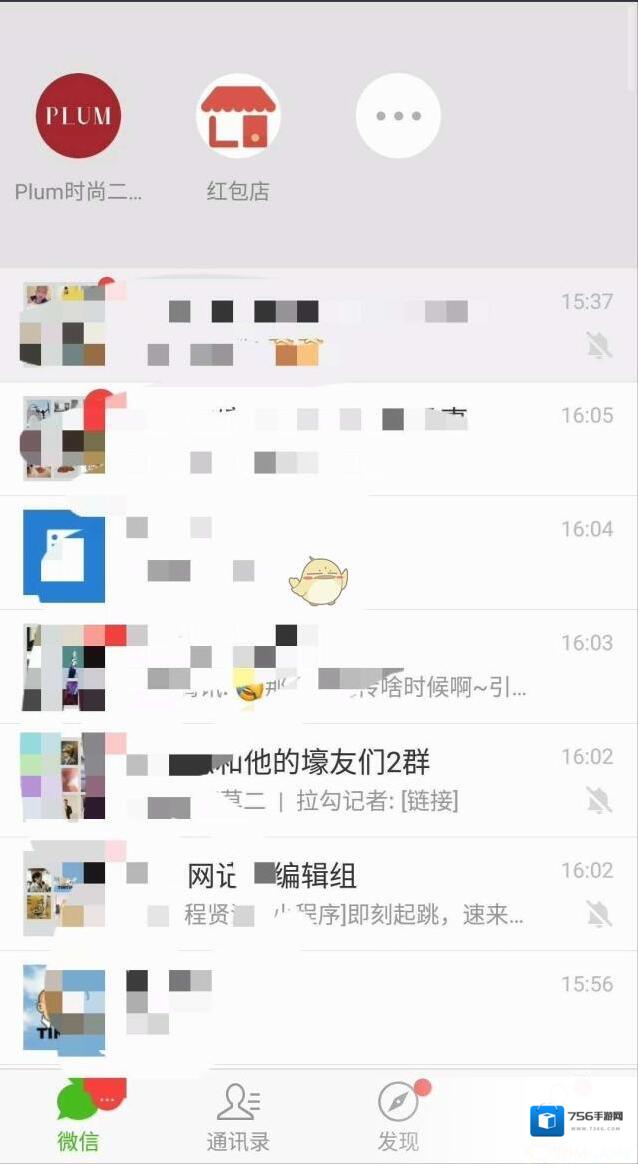
Task: Open the 编辑组 group chat
Action: [320, 894]
